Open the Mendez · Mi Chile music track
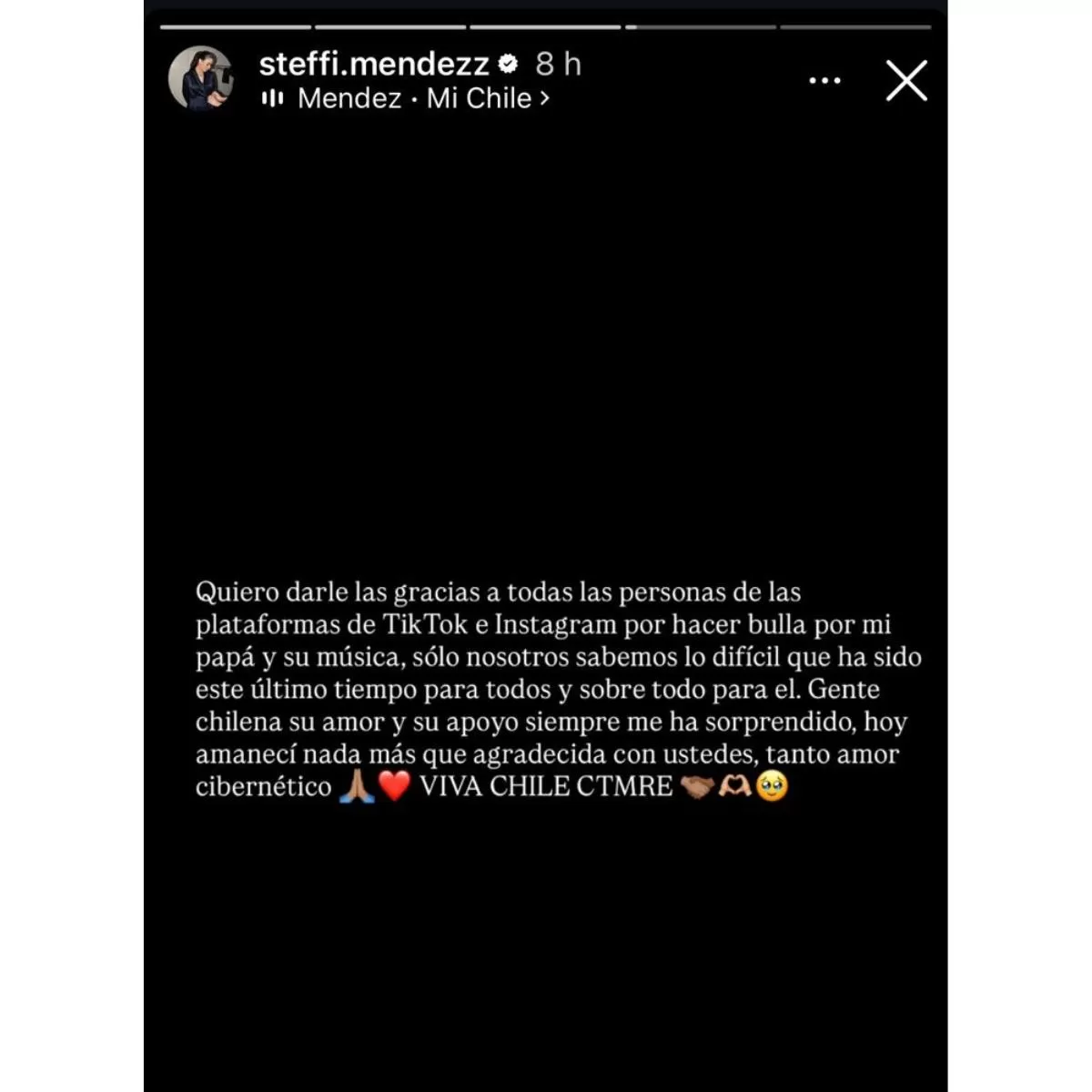The image size is (1092, 1092). [x=414, y=98]
